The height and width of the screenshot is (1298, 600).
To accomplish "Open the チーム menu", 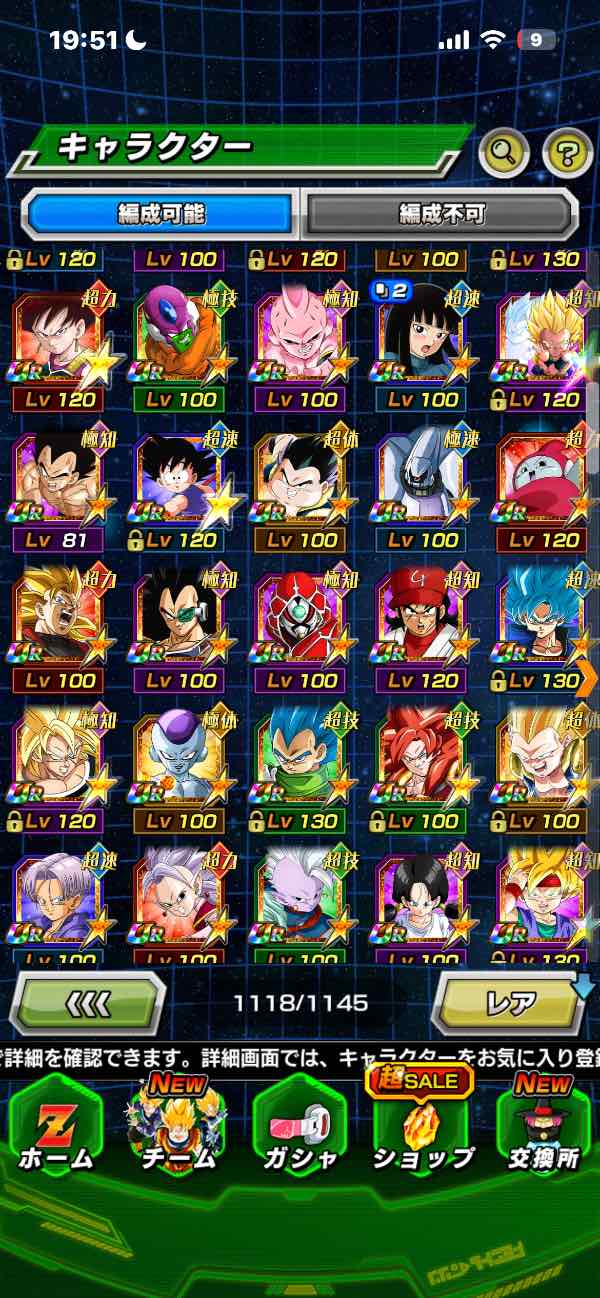I will 177,1130.
